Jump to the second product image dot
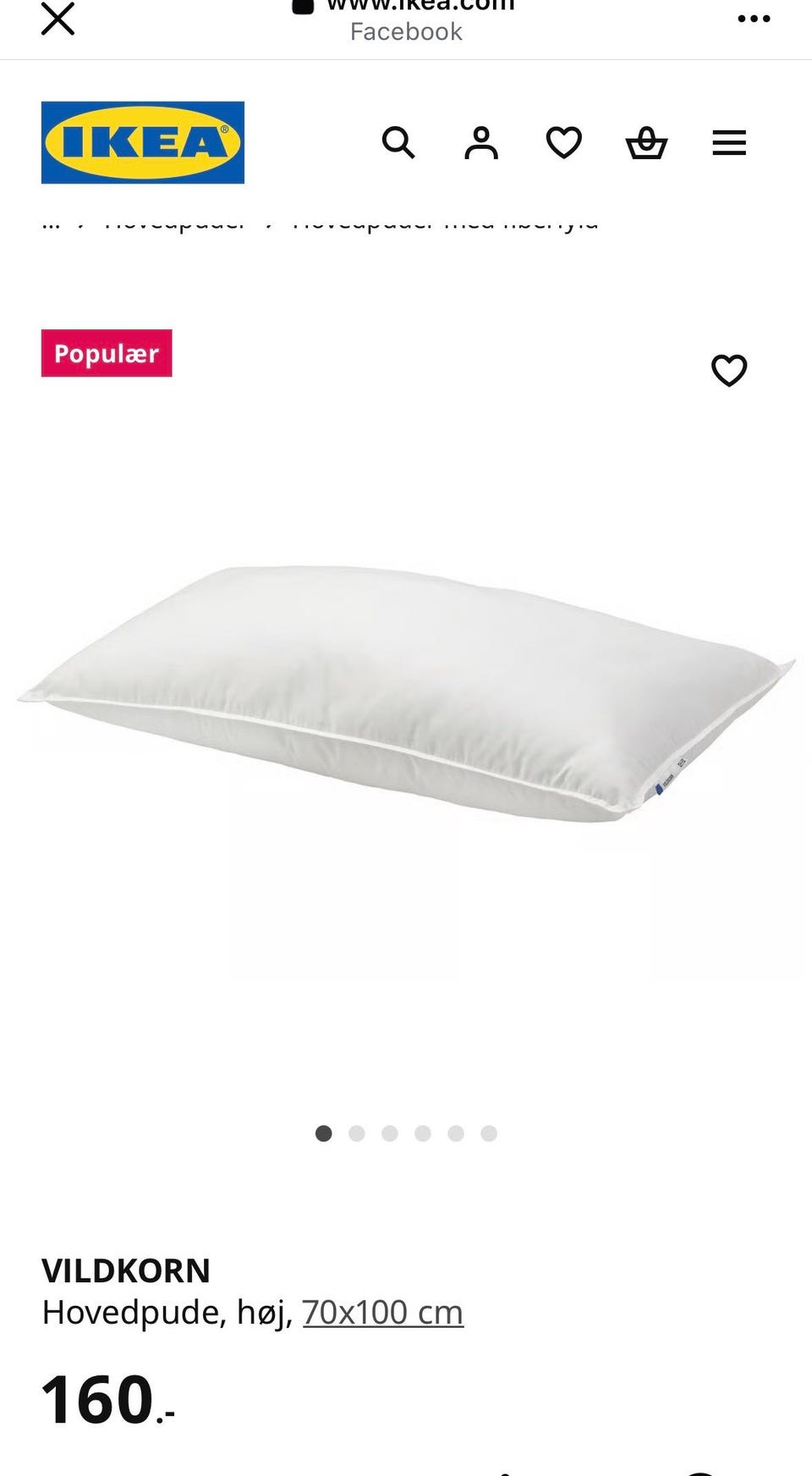 pyautogui.click(x=357, y=1133)
